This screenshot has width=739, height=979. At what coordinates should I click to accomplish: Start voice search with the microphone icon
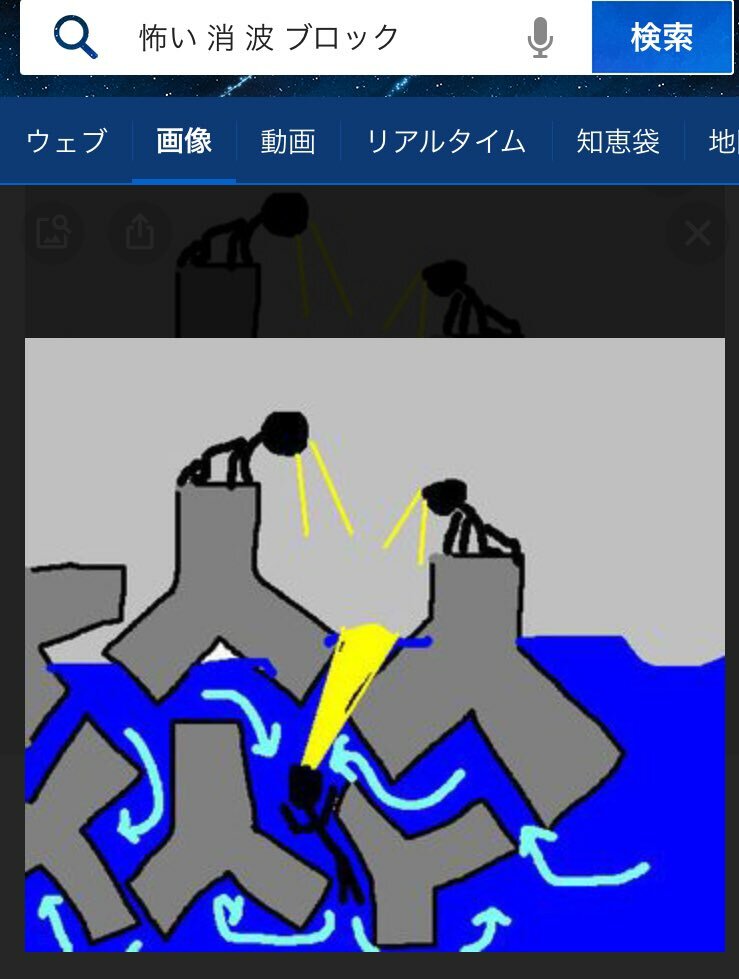point(540,38)
